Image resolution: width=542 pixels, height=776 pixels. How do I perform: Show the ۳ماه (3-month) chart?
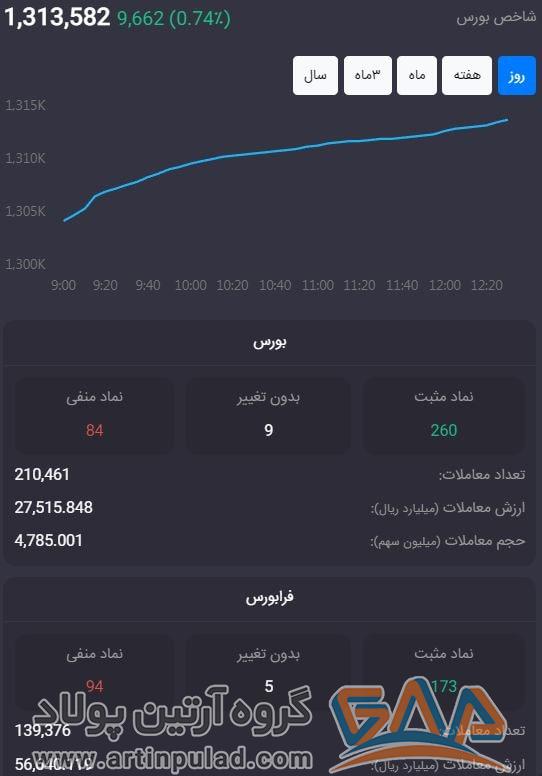(x=368, y=75)
